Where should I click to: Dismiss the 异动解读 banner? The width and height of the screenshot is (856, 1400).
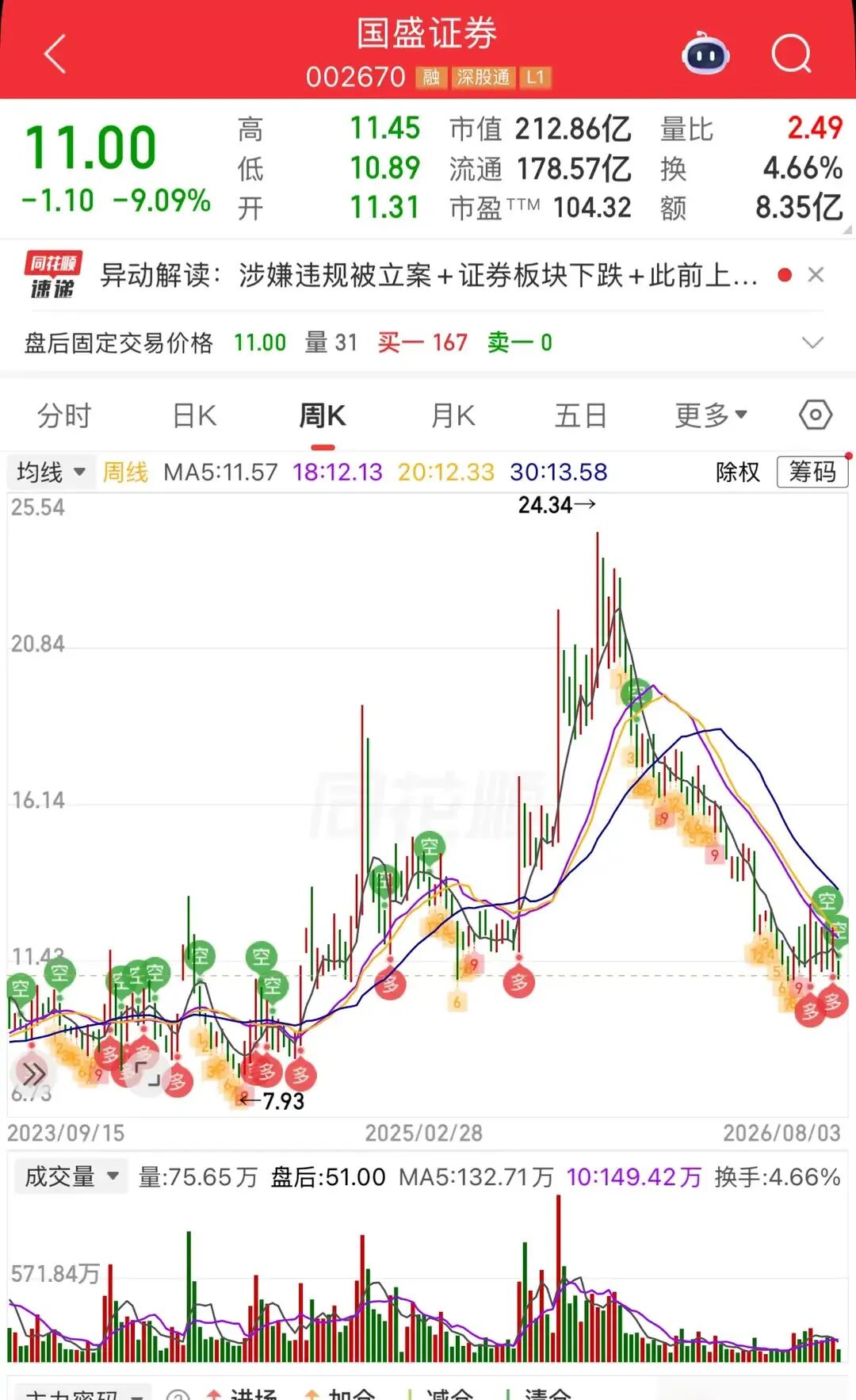tap(816, 275)
